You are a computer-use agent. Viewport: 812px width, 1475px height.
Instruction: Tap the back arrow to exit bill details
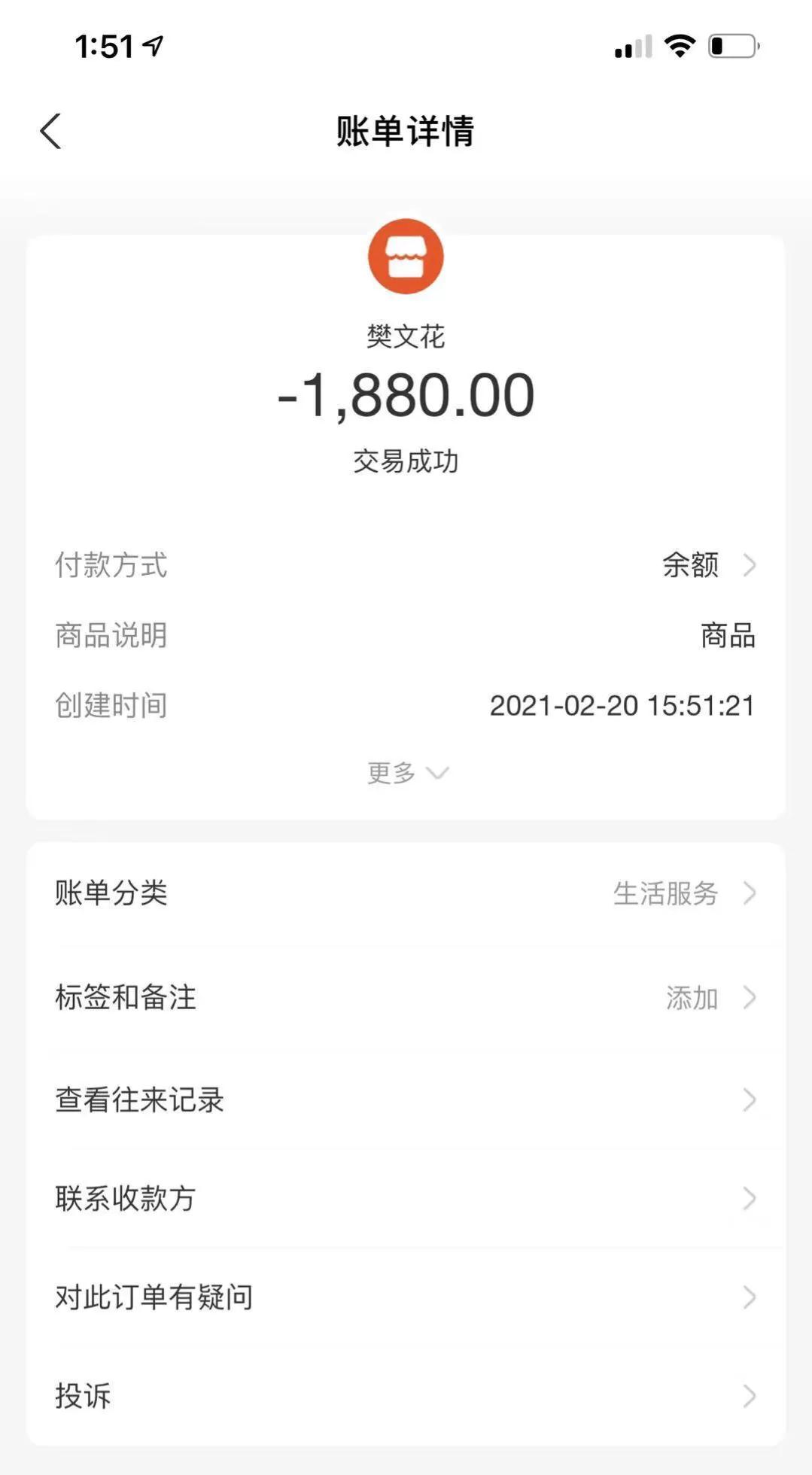point(50,129)
